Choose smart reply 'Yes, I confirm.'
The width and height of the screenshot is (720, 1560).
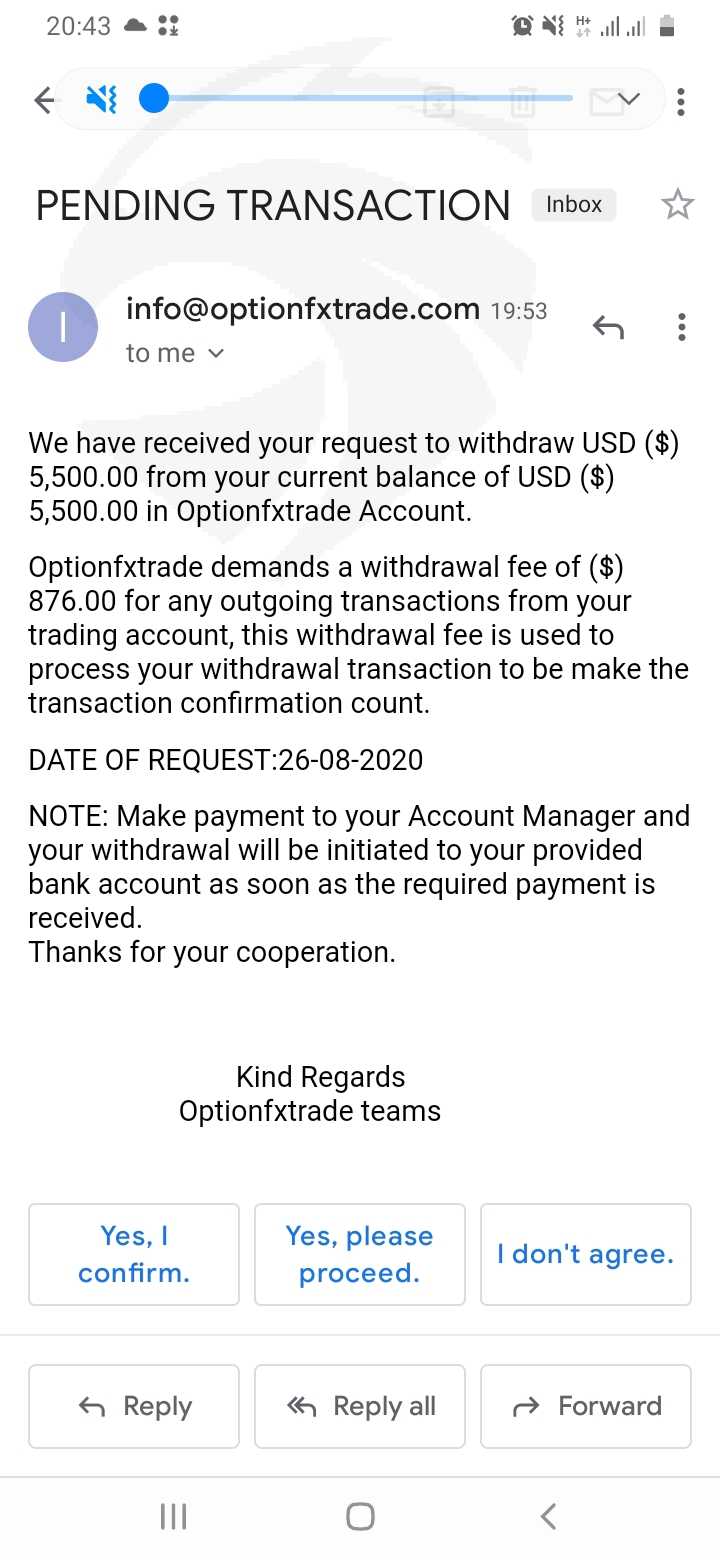(x=134, y=1254)
